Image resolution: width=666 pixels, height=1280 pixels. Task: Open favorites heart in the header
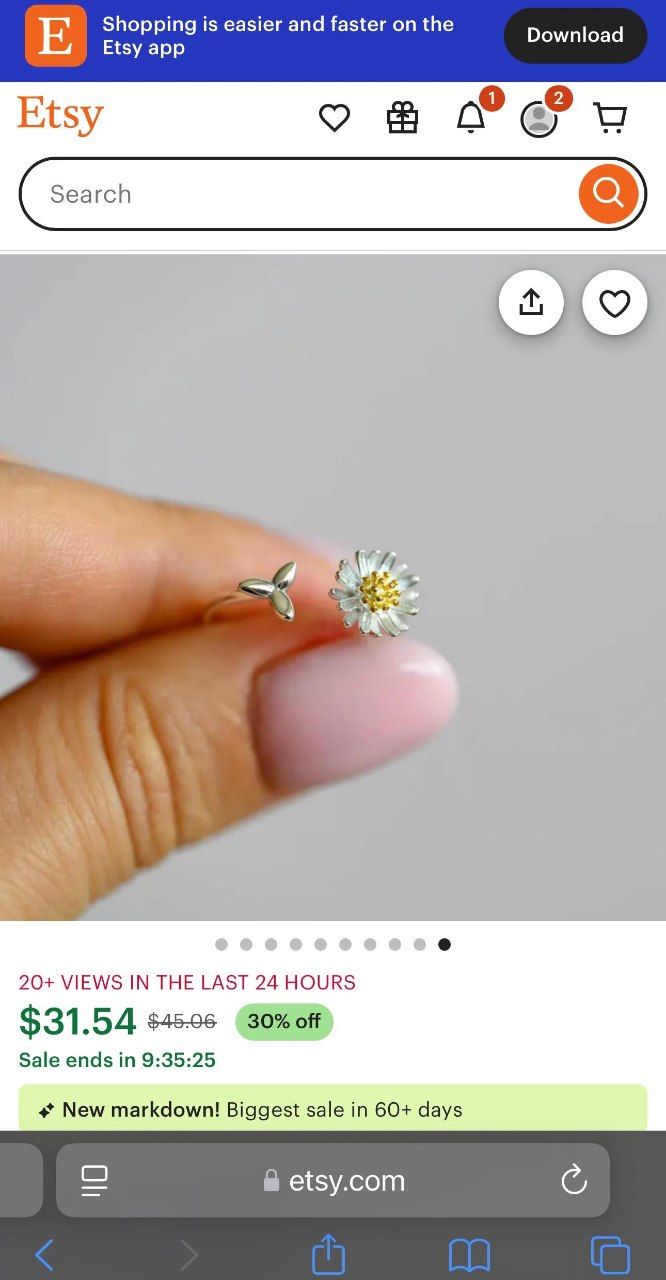334,118
